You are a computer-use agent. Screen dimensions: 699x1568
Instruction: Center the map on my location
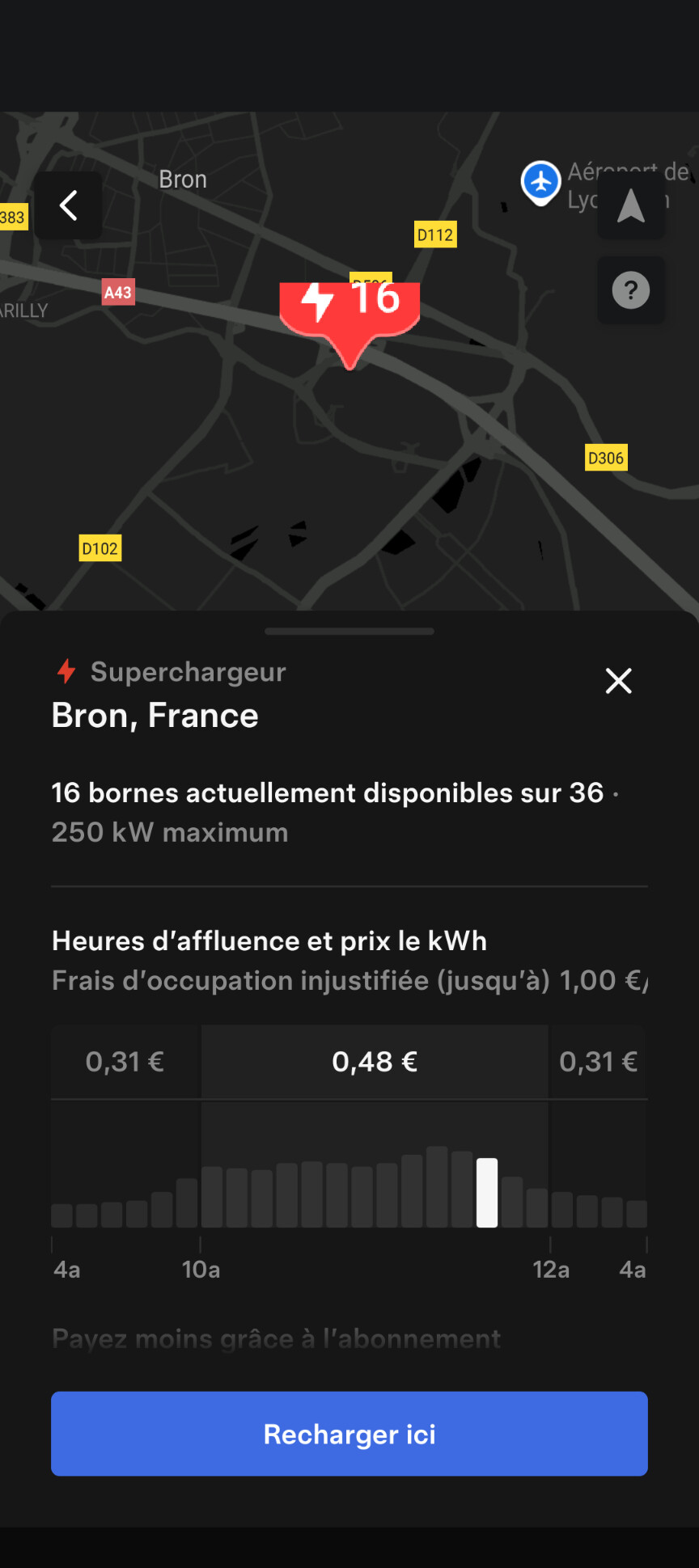click(x=631, y=205)
